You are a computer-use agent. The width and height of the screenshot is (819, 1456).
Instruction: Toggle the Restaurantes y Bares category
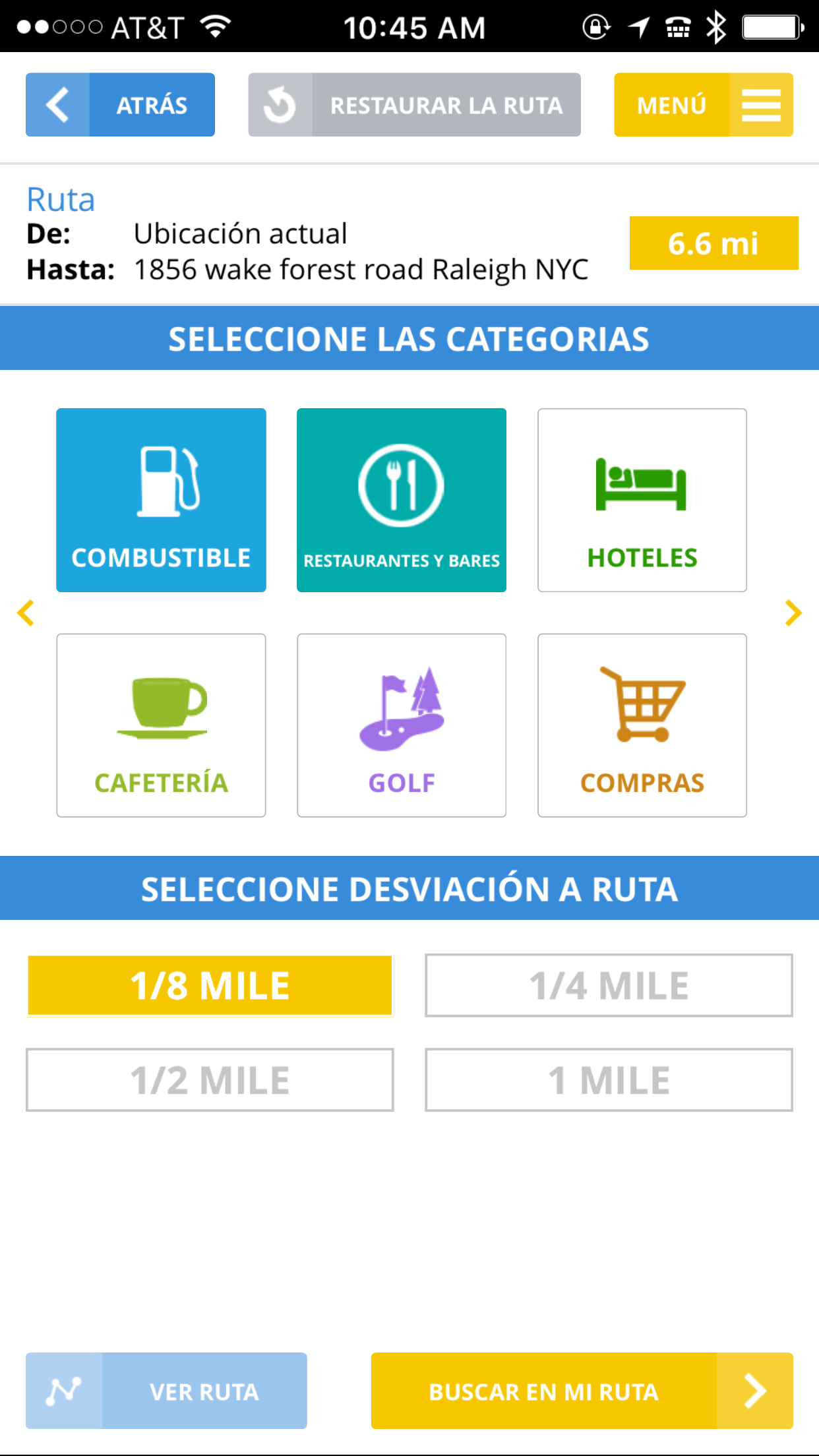pyautogui.click(x=402, y=500)
